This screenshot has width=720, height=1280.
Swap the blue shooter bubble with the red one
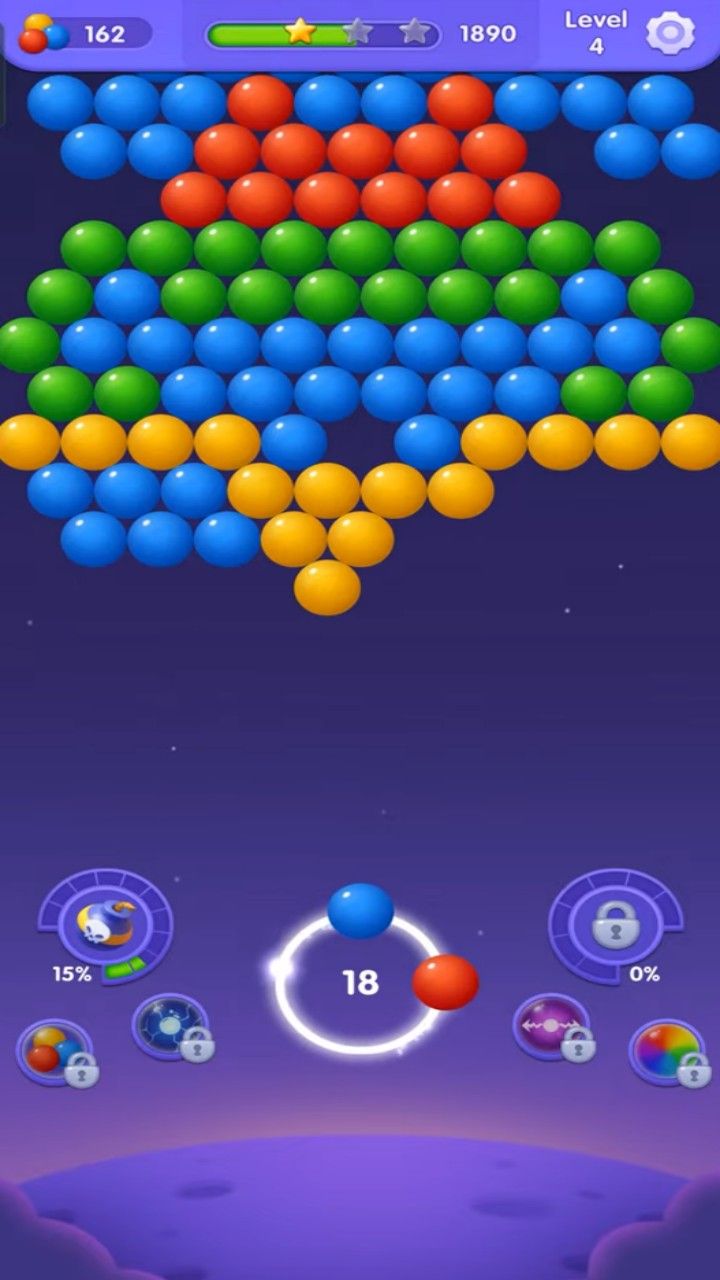pyautogui.click(x=445, y=982)
